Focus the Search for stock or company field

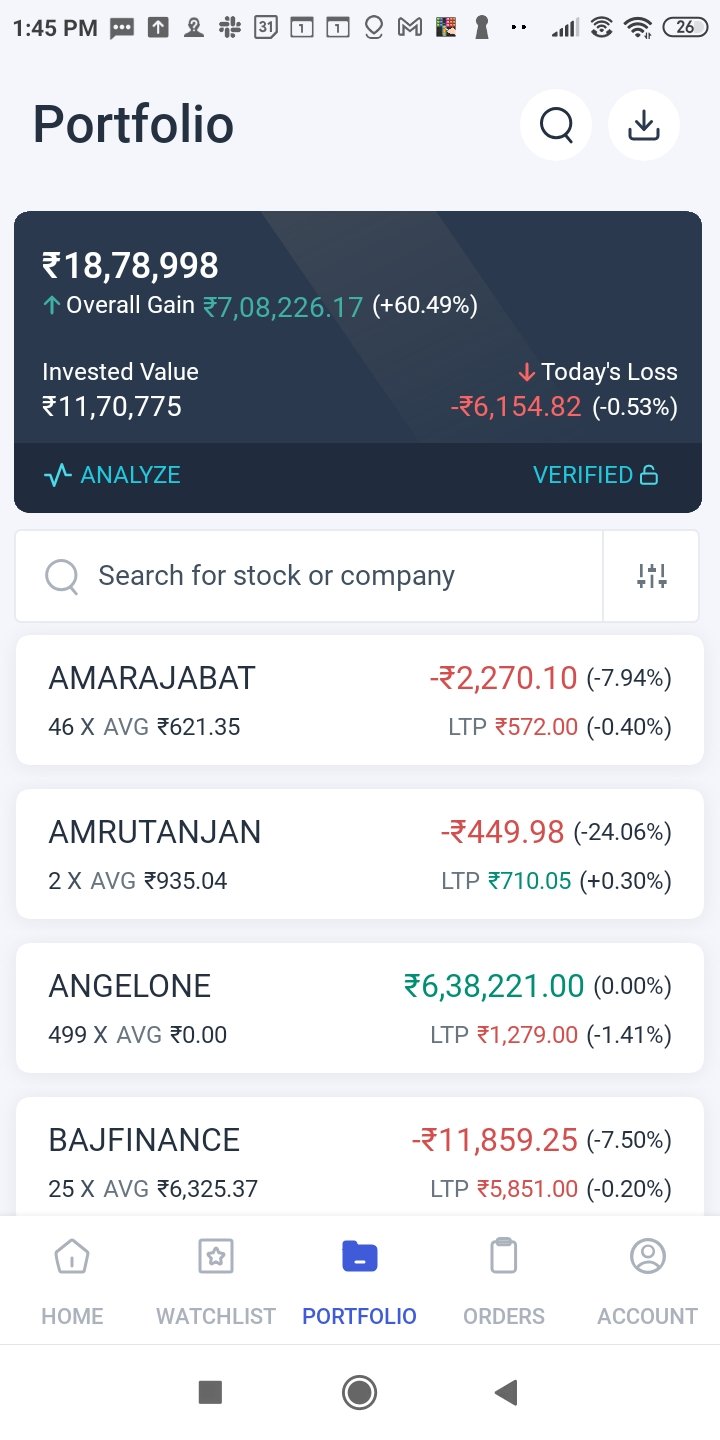[310, 576]
